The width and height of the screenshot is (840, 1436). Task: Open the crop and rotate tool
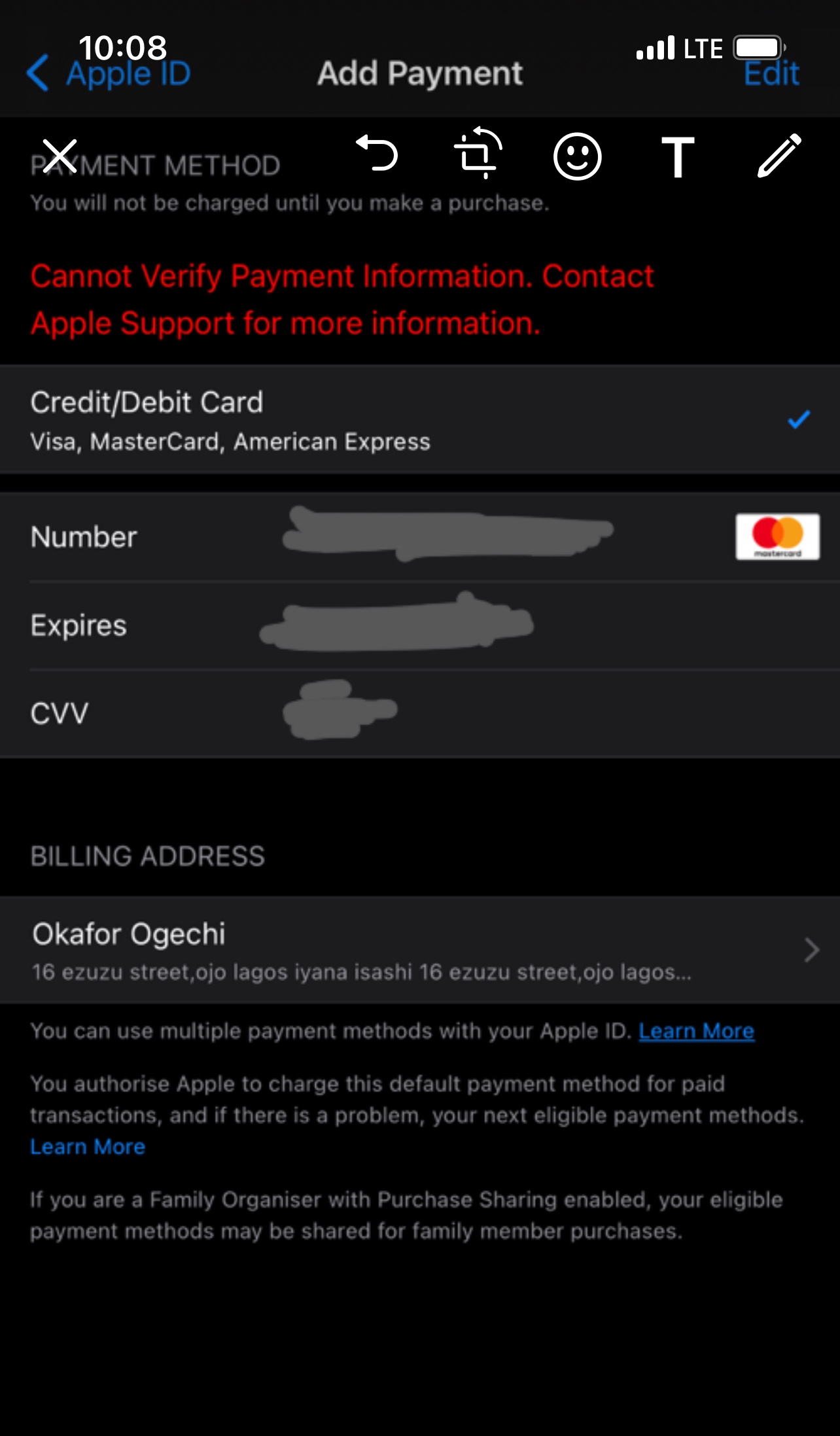coord(478,154)
